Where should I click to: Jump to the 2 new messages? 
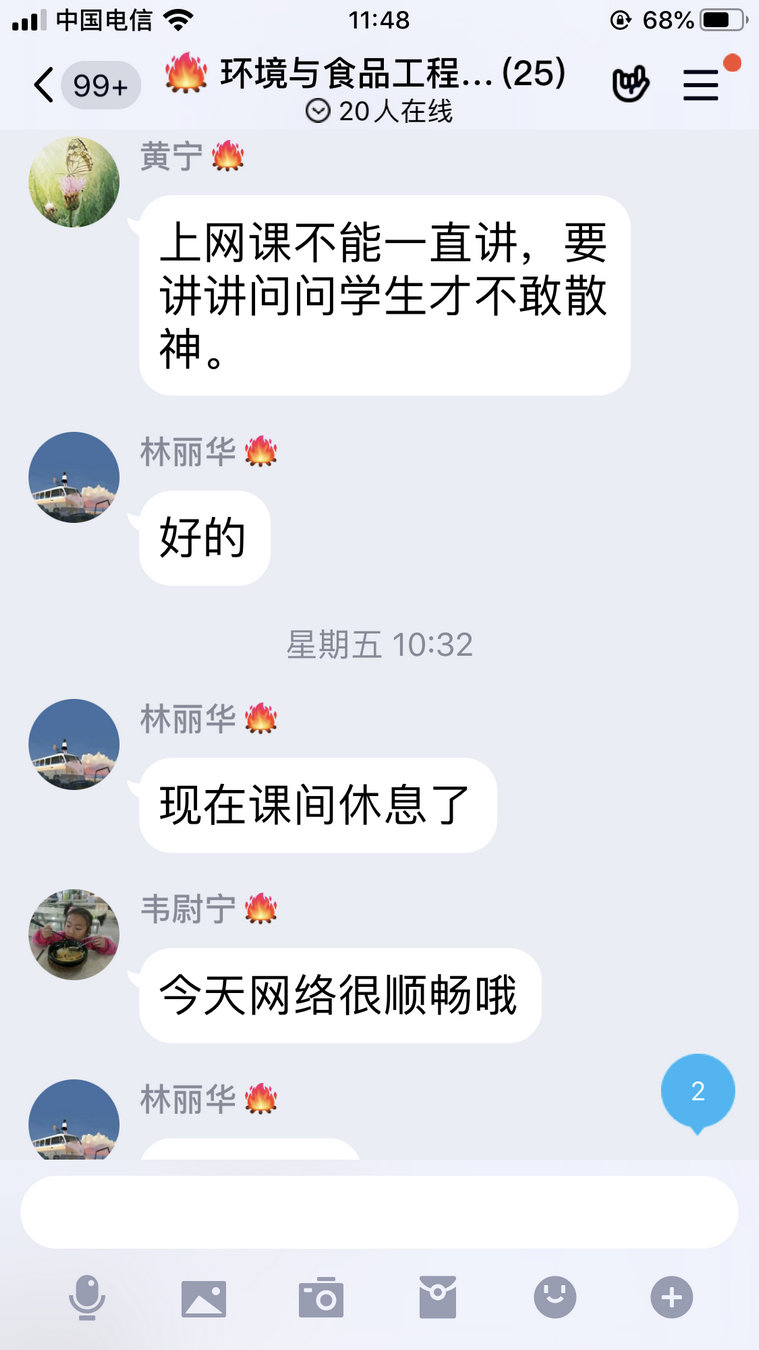coord(697,1092)
